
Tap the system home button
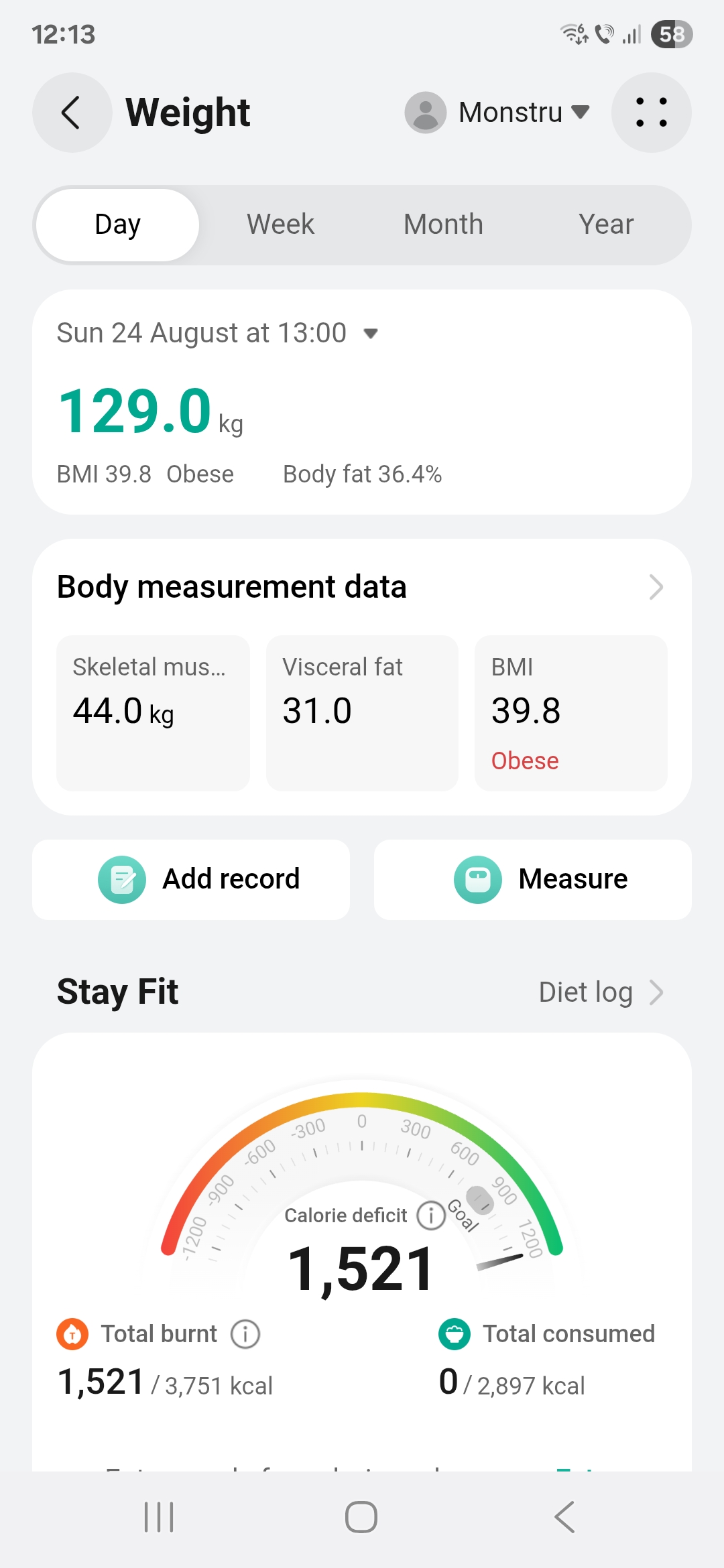pos(361,1517)
